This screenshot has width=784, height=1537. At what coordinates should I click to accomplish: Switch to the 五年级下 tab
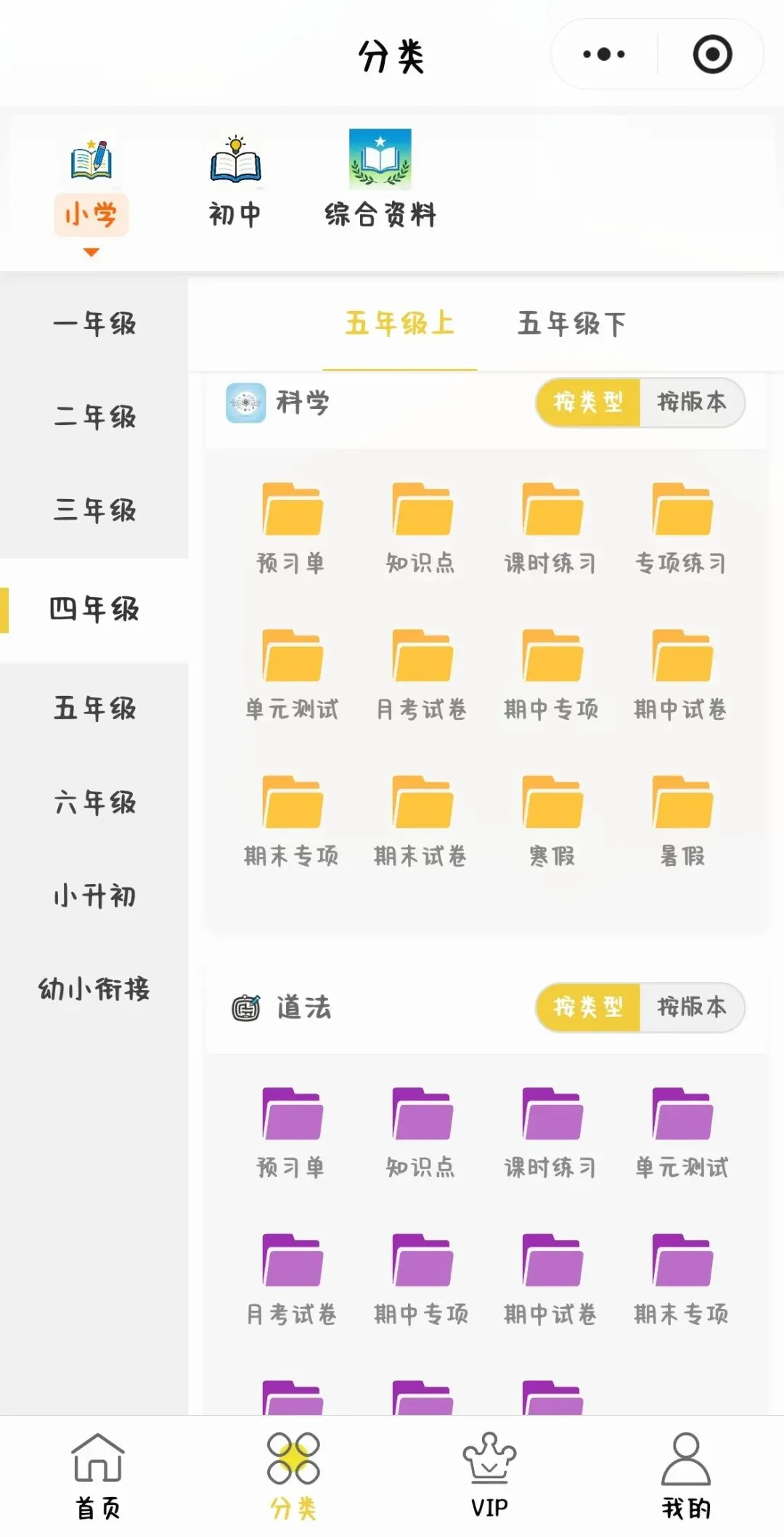571,324
